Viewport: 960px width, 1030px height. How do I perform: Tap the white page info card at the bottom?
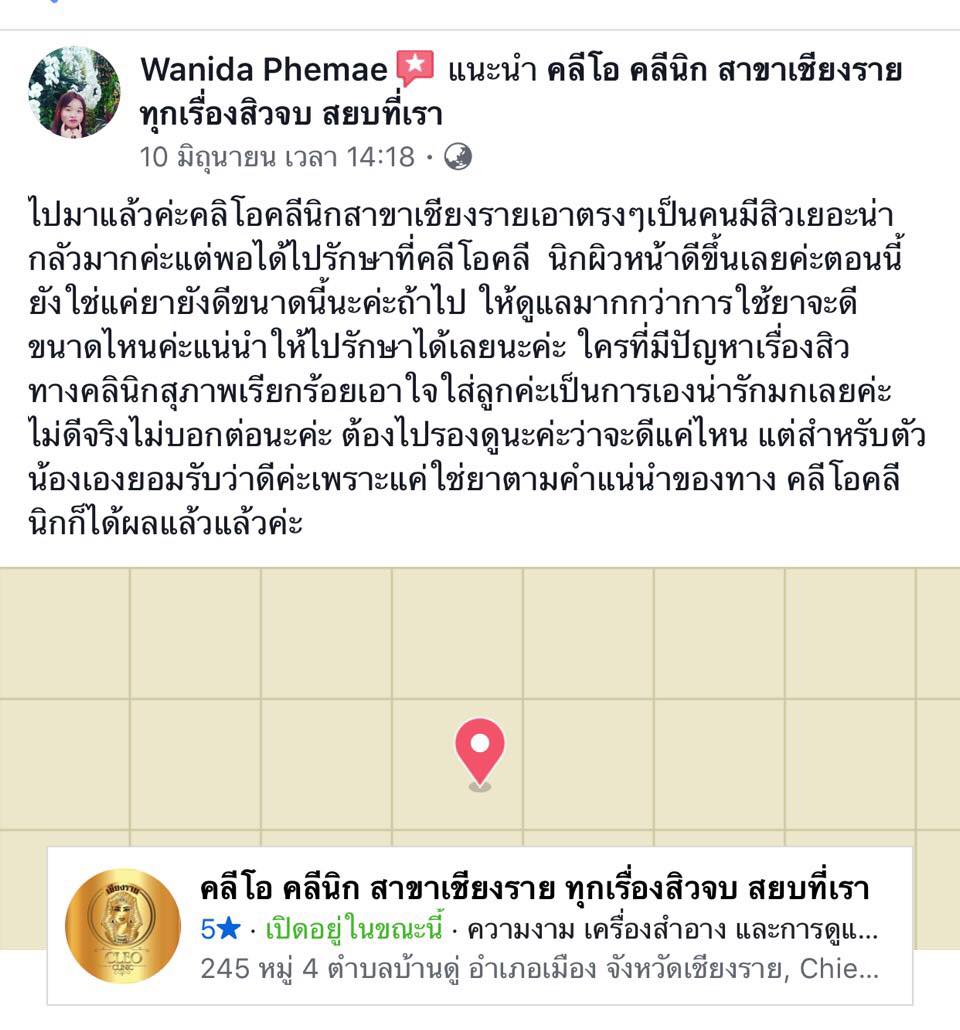pyautogui.click(x=480, y=926)
